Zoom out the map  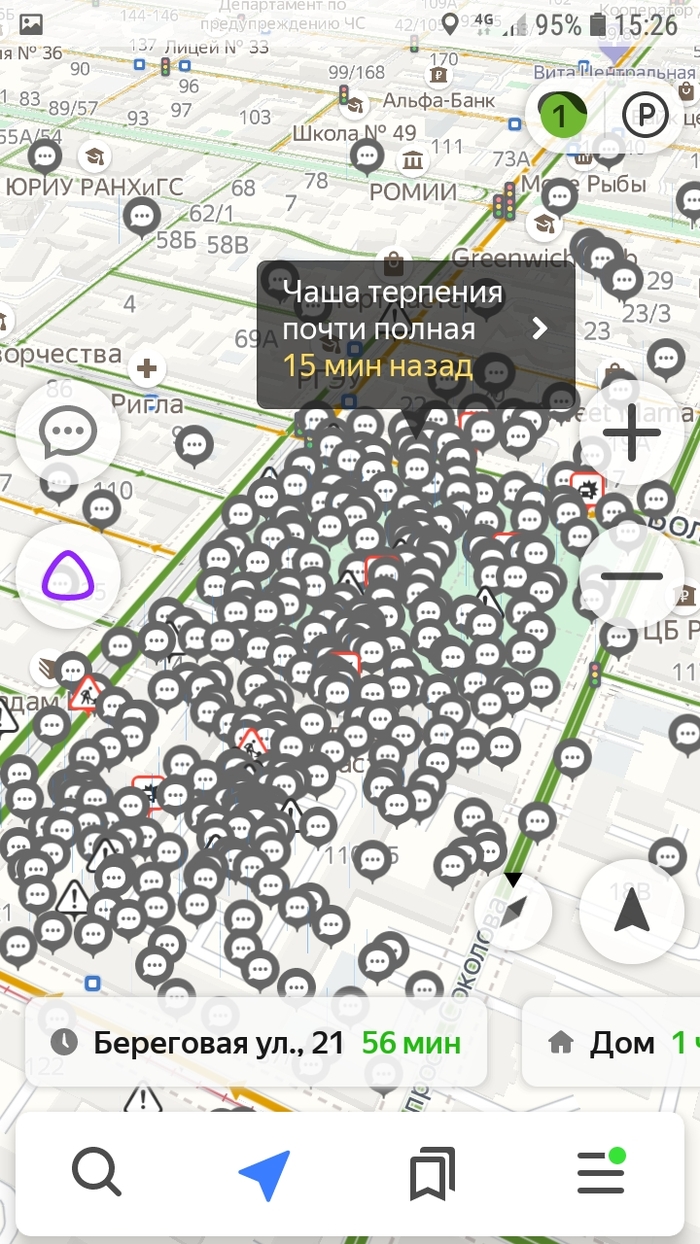pos(631,576)
